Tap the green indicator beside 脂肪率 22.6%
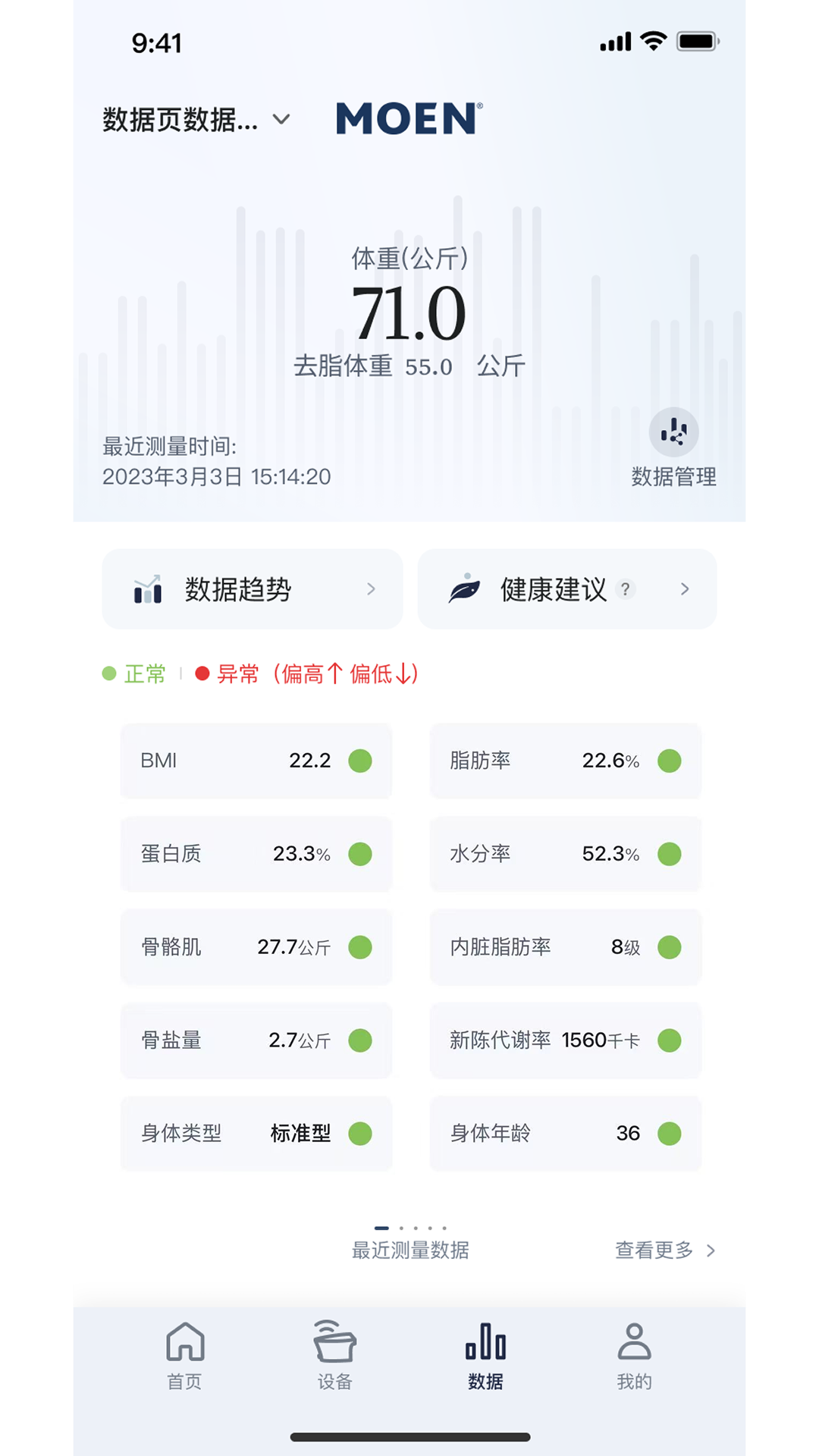 tap(670, 761)
